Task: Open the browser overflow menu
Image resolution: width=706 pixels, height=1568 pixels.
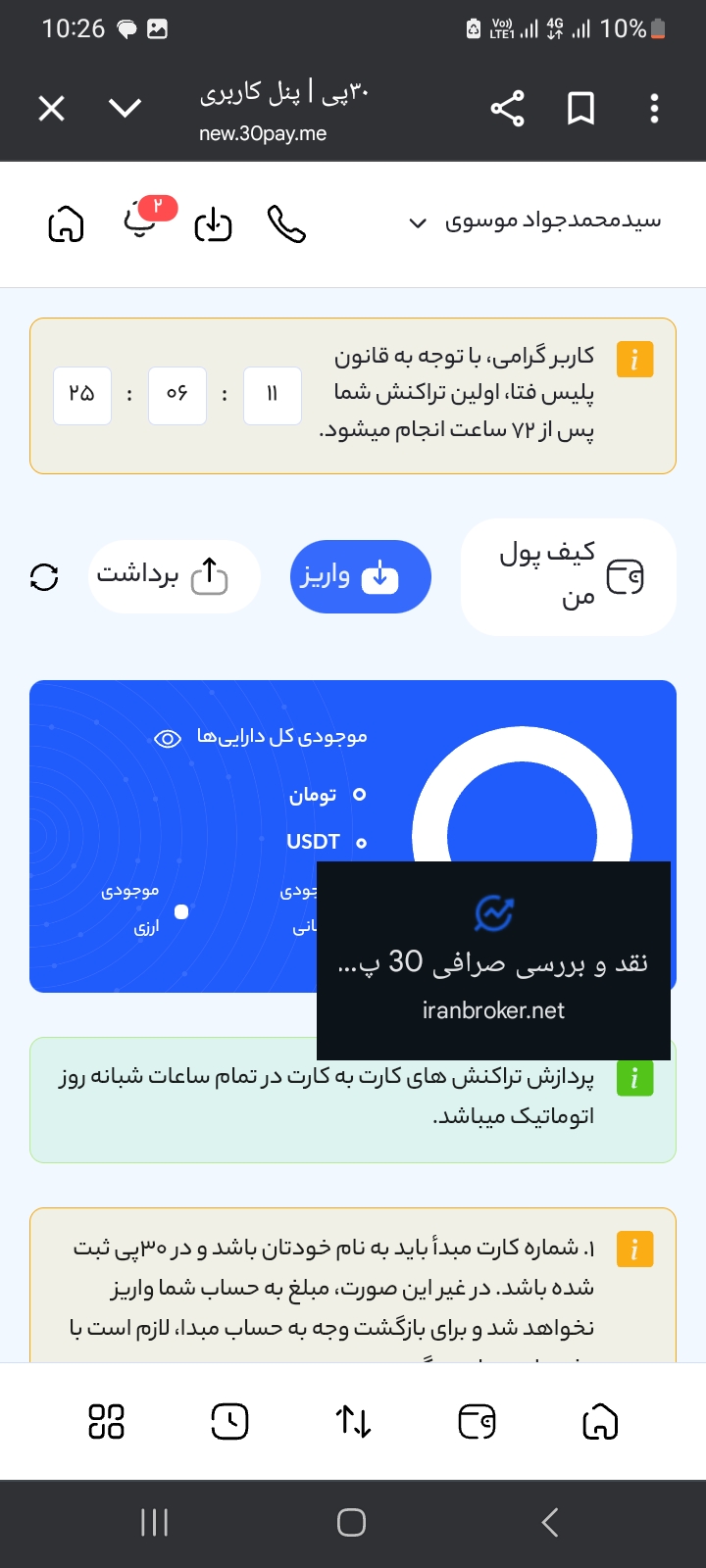Action: coord(654,108)
